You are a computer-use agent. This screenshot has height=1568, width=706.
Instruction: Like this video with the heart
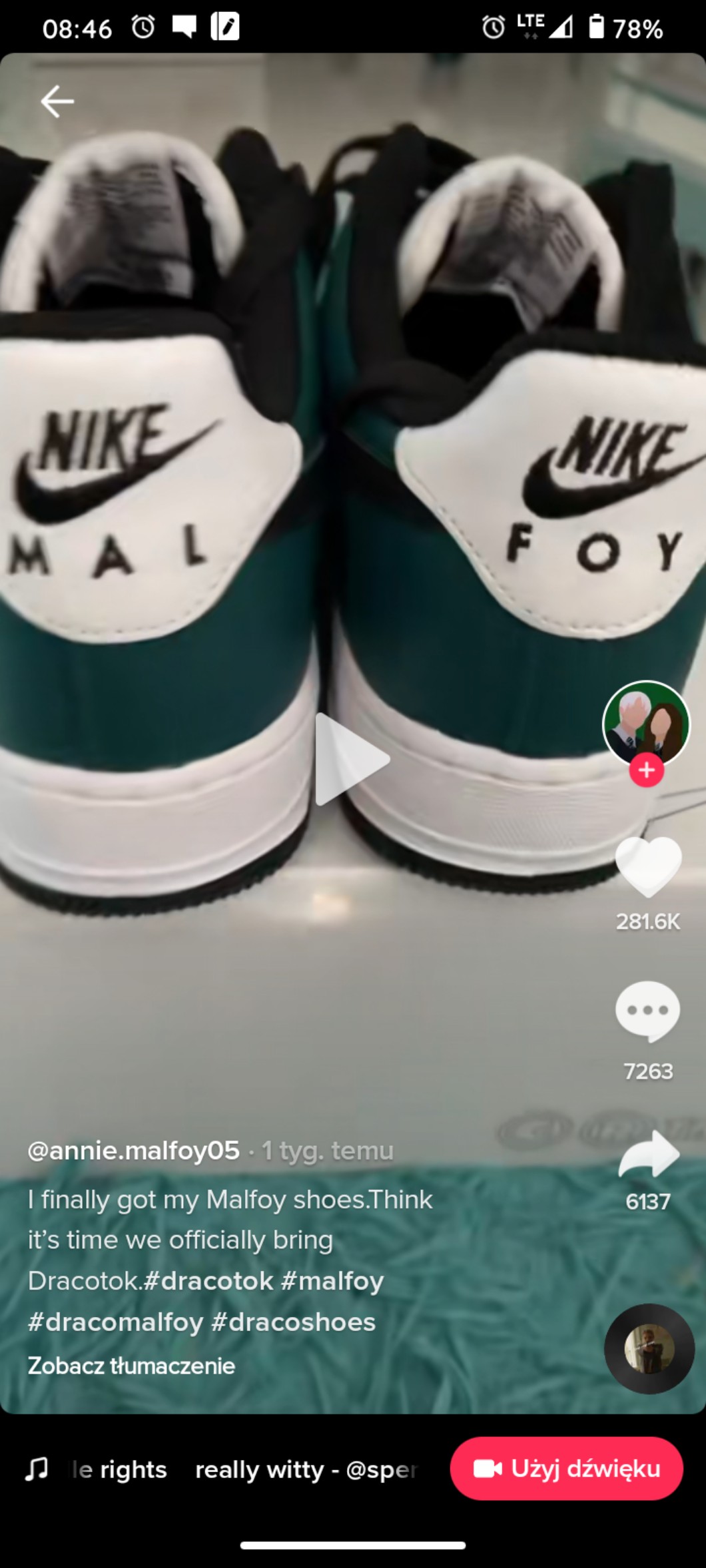648,867
